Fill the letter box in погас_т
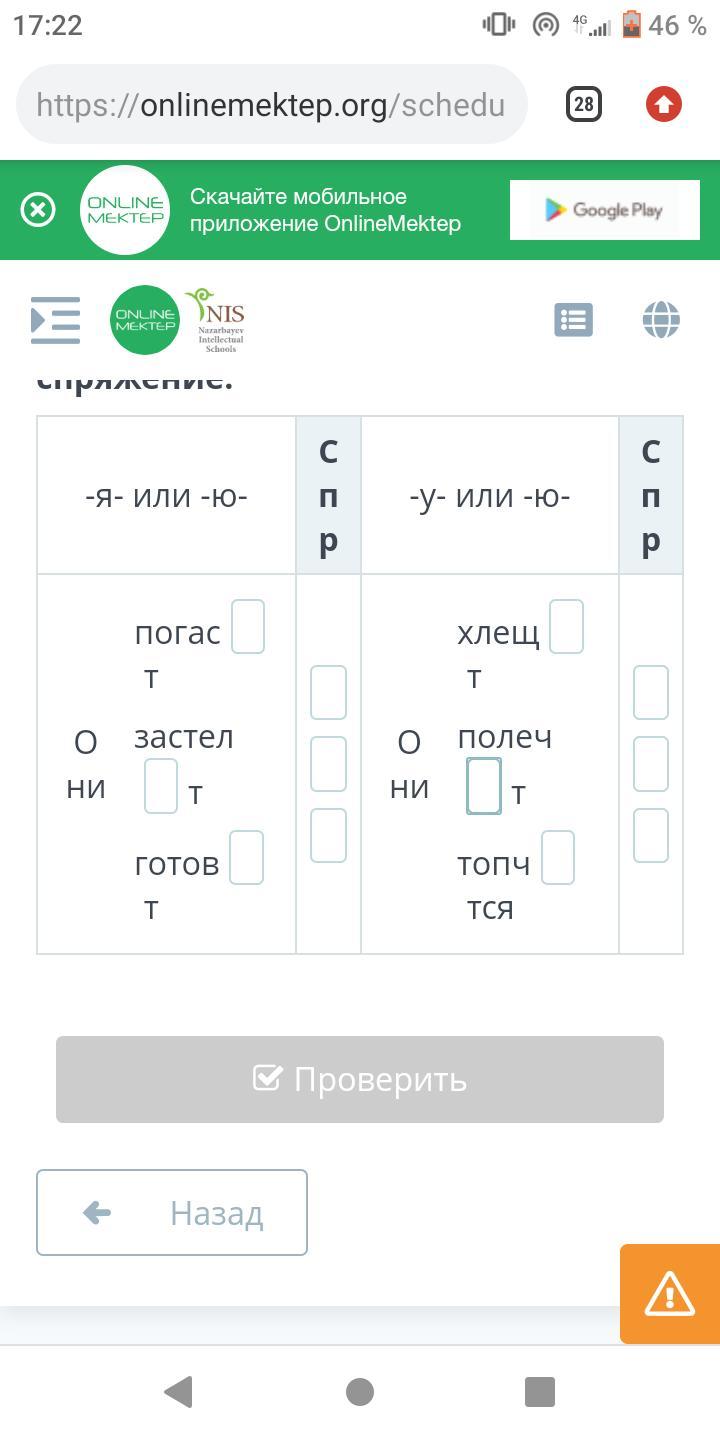 (248, 626)
